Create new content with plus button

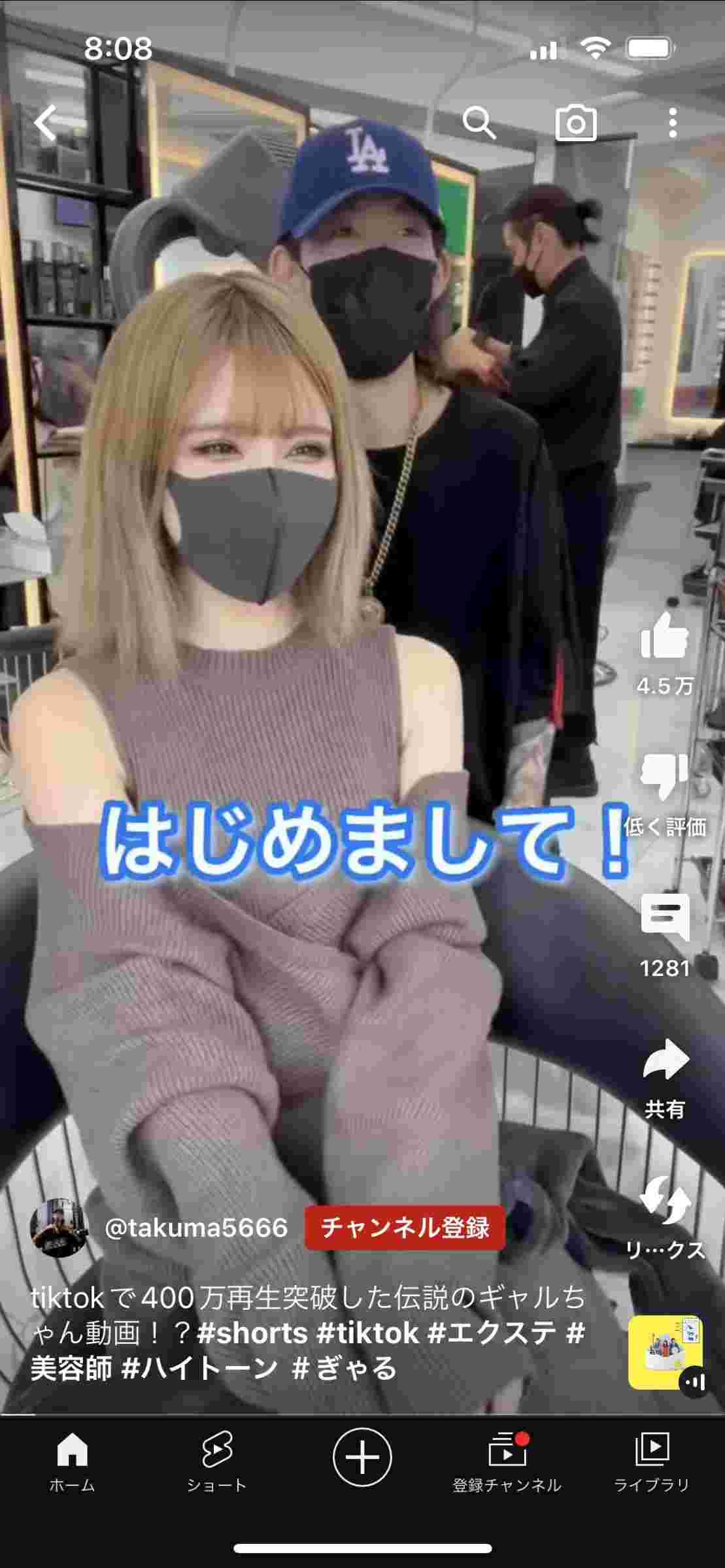coord(362,1458)
